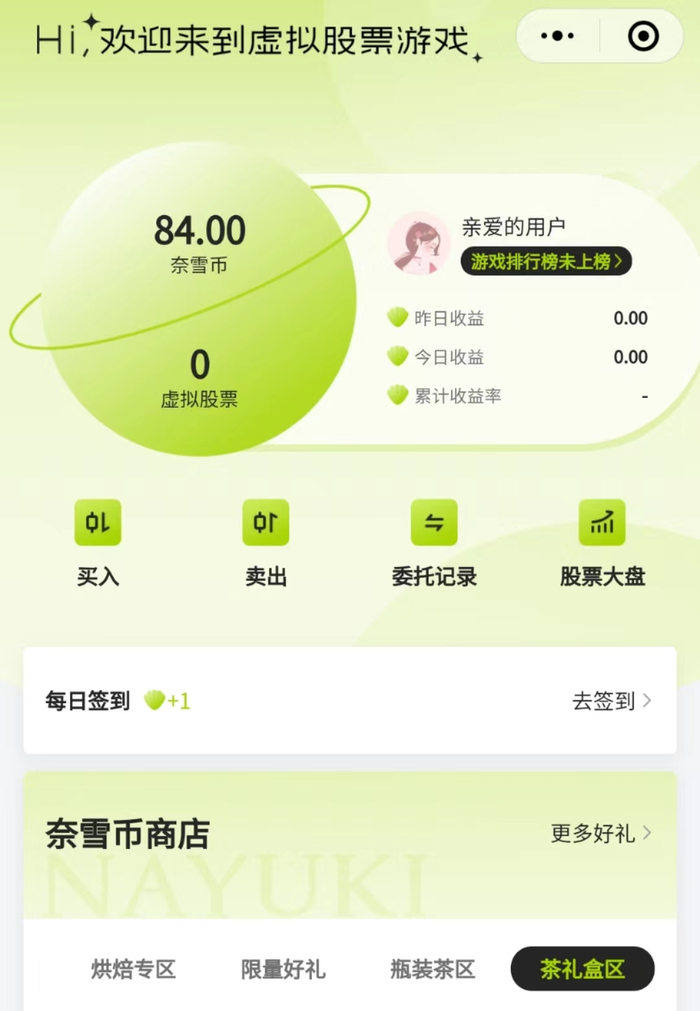Switch to the 瓶装茶区 tab
The height and width of the screenshot is (1011, 700).
(432, 969)
